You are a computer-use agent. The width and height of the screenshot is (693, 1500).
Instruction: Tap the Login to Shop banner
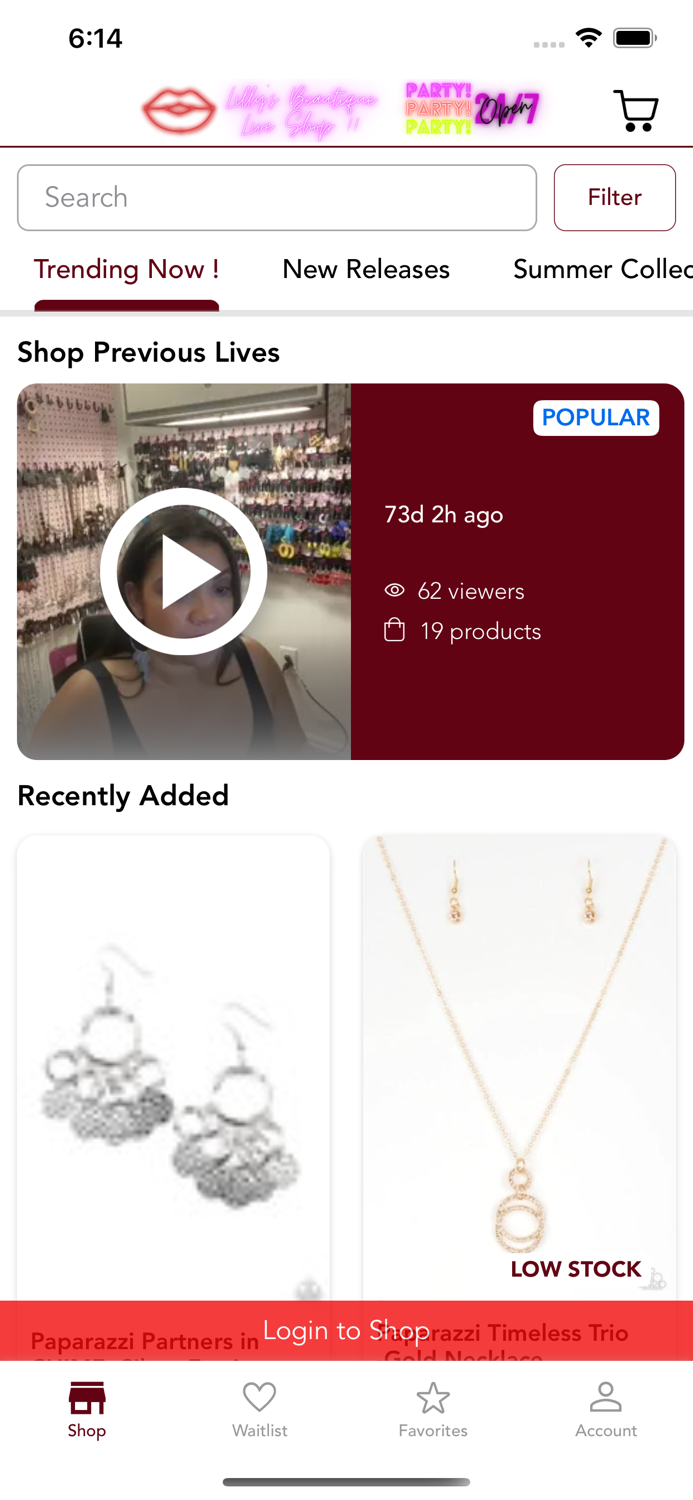[346, 1330]
